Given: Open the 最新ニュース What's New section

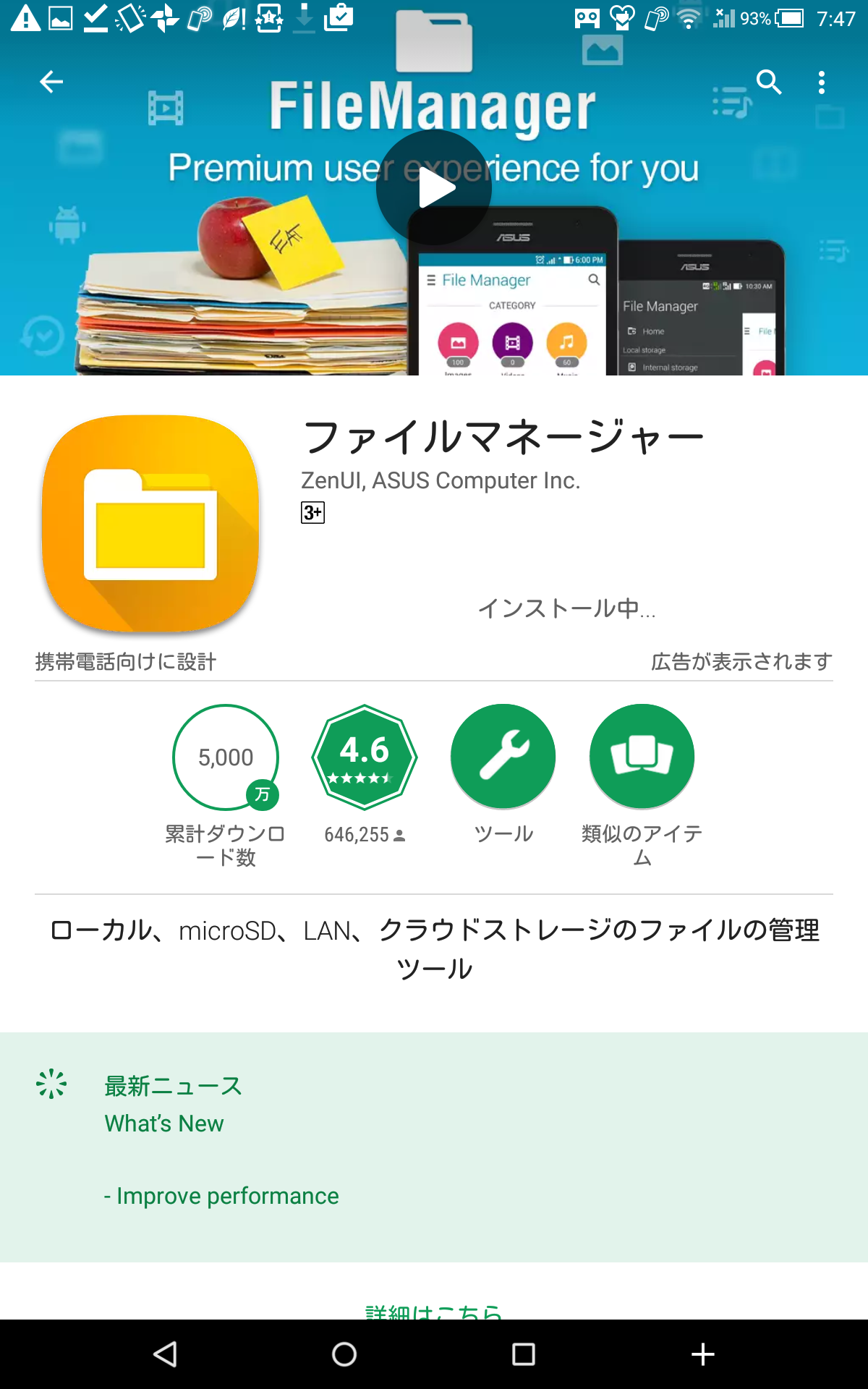Looking at the screenshot, I should (174, 1087).
